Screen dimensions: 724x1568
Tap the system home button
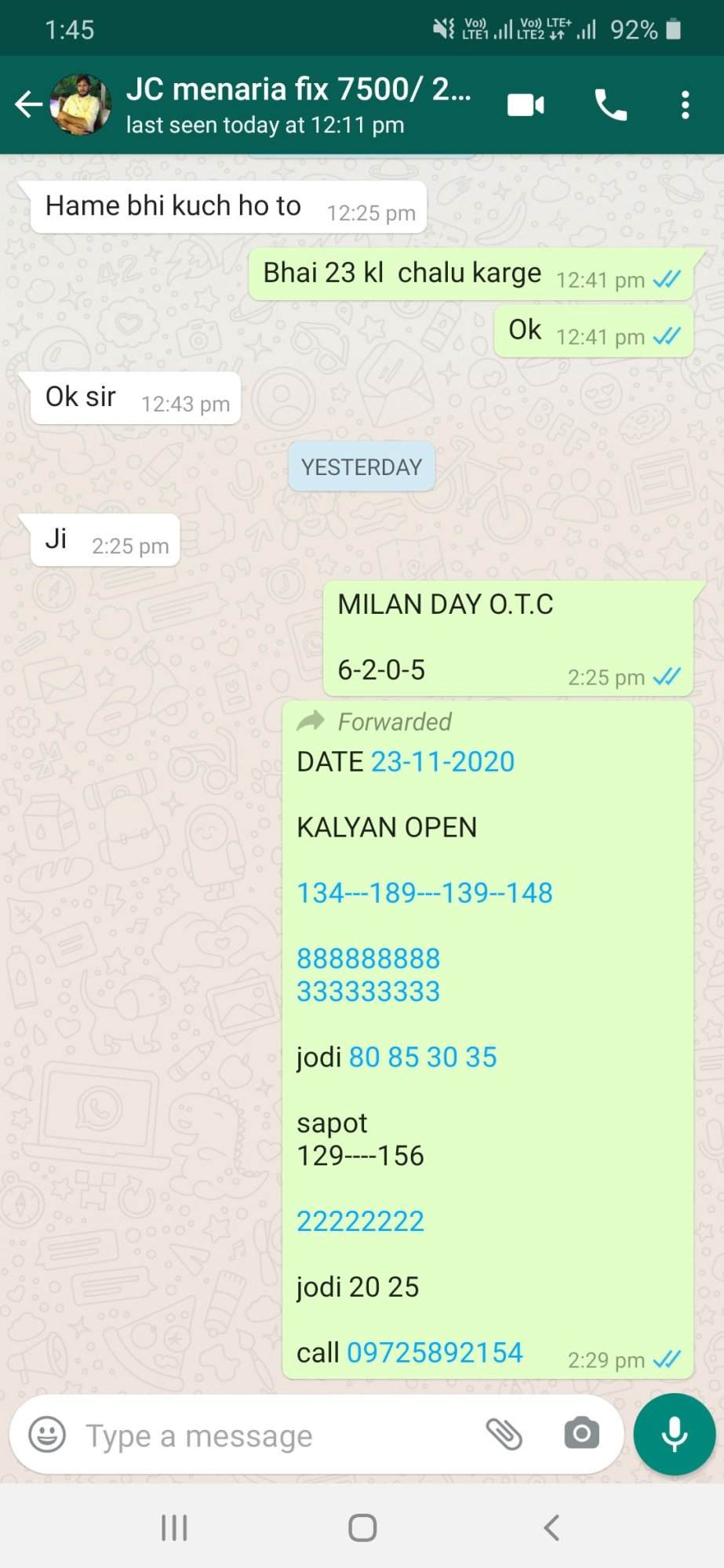click(x=362, y=1527)
